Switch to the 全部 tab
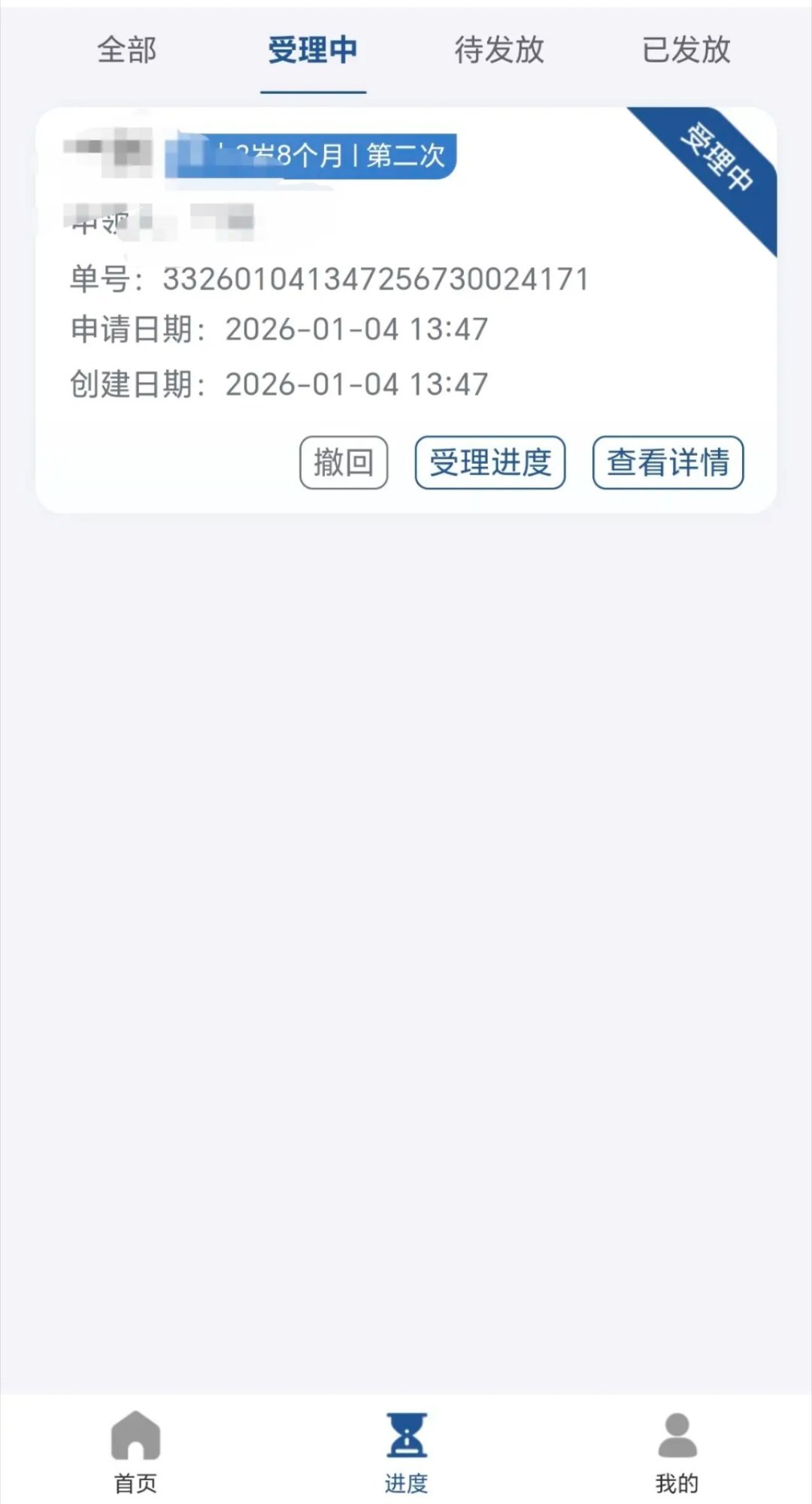Viewport: 812px width, 1504px height. tap(126, 51)
